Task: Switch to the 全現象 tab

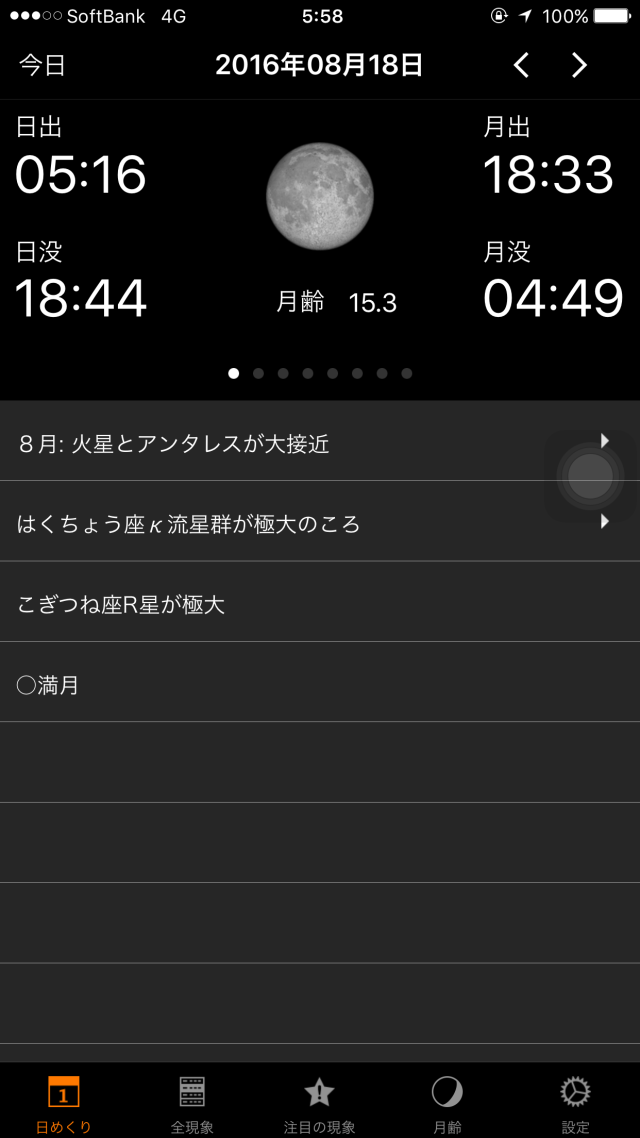Action: [192, 1102]
